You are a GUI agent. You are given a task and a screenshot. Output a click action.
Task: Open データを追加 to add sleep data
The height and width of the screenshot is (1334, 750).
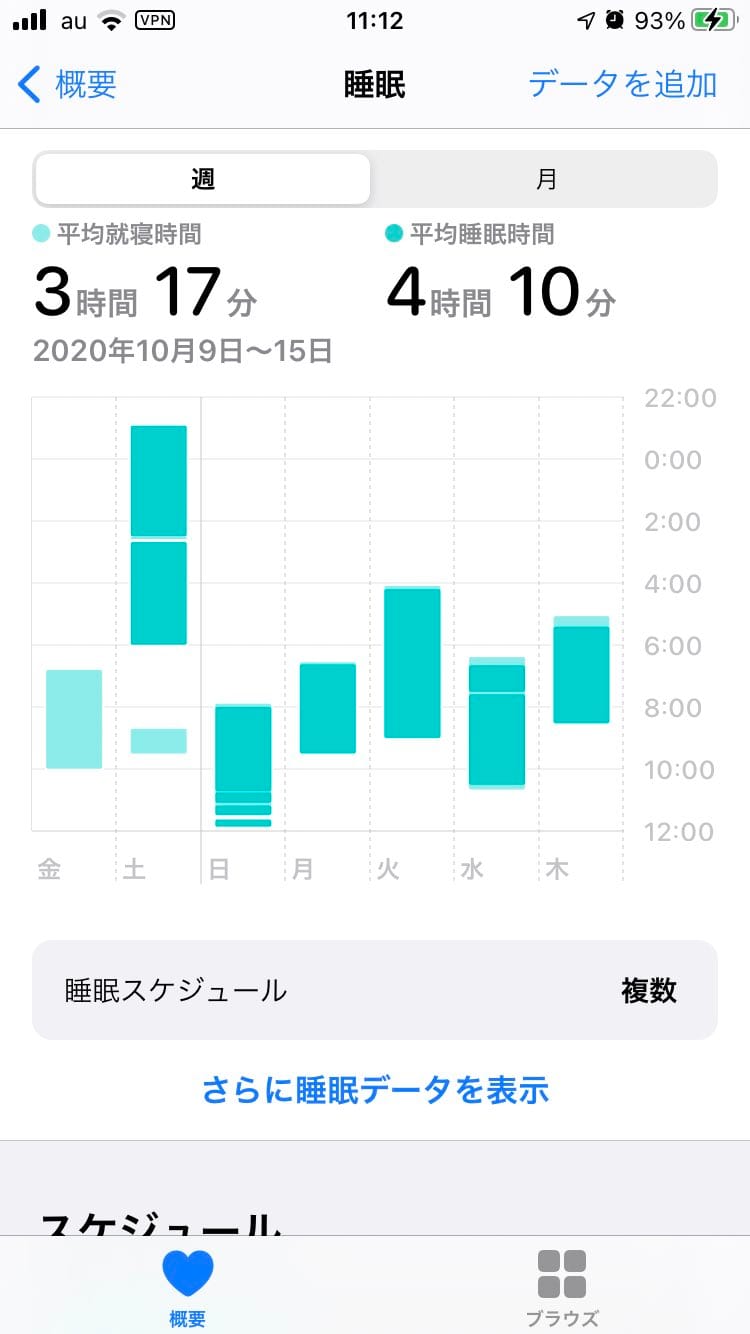[620, 86]
